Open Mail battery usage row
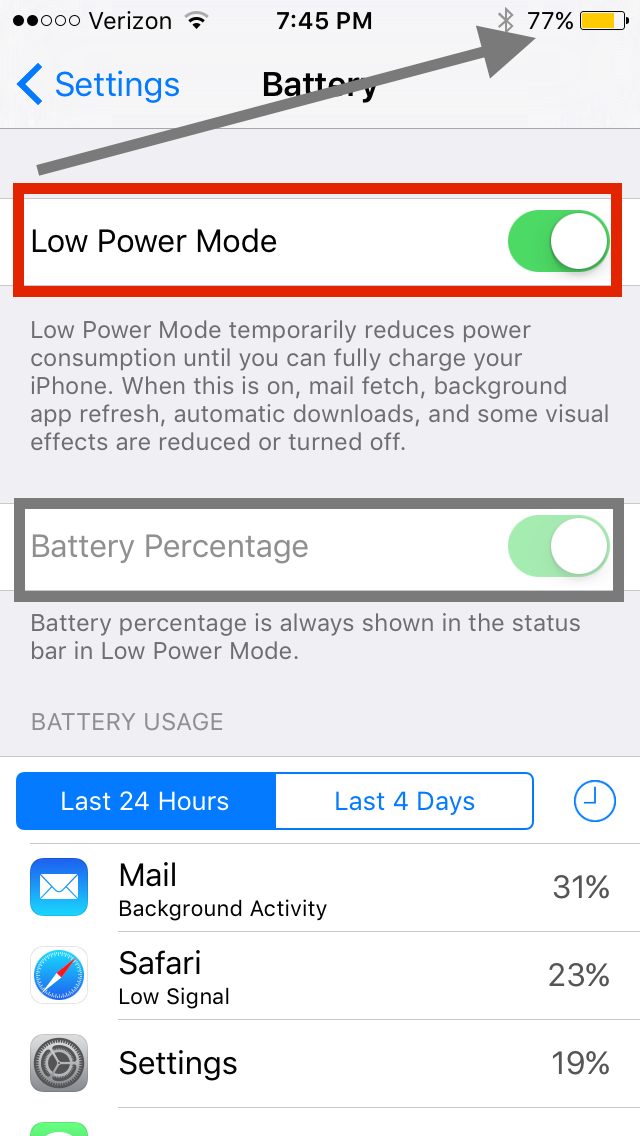The height and width of the screenshot is (1136, 640). (320, 888)
